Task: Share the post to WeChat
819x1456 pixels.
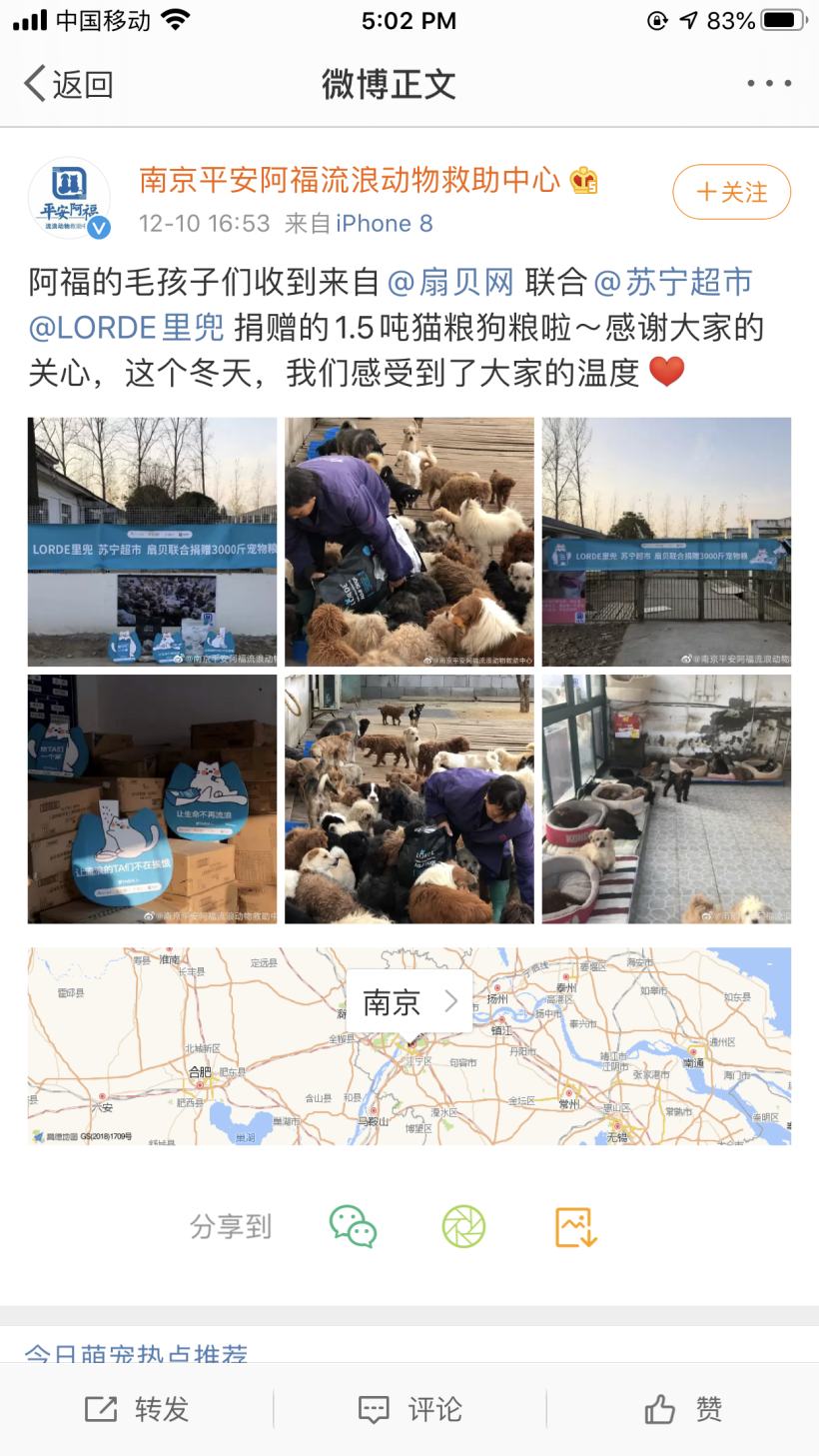Action: pyautogui.click(x=353, y=1226)
